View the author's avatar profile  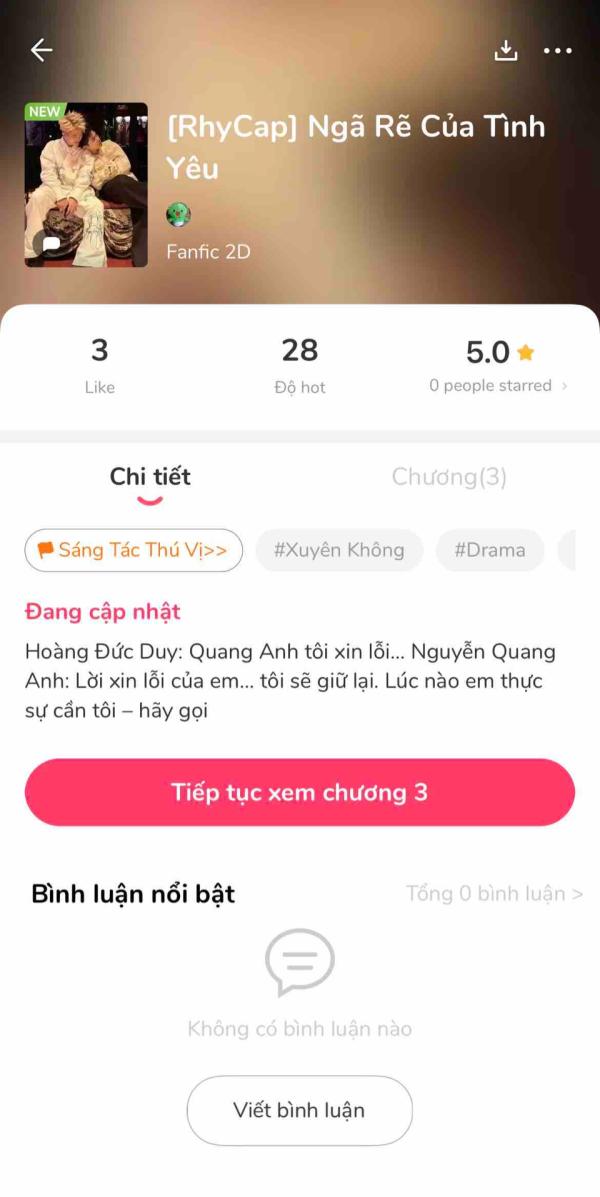click(x=179, y=215)
